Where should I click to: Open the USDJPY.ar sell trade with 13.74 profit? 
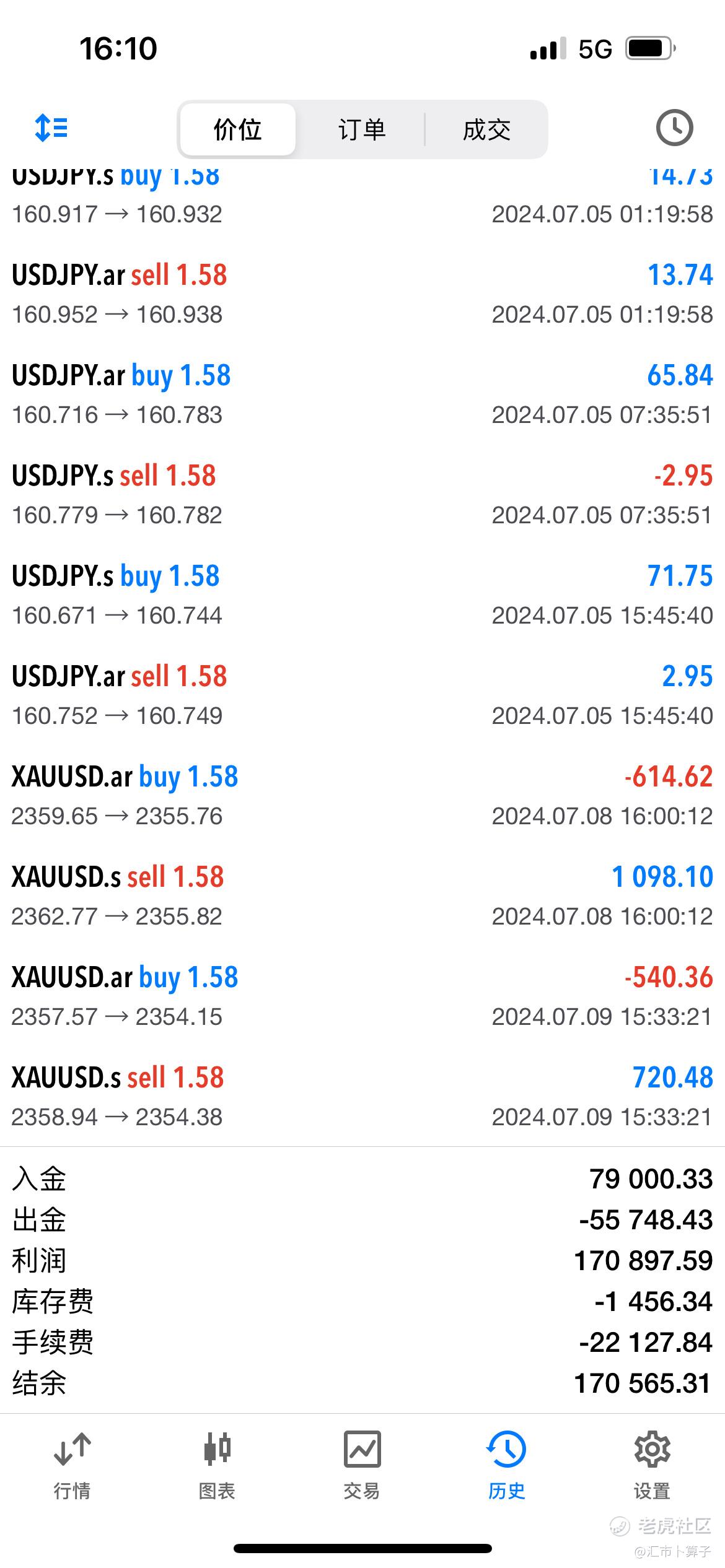[x=362, y=294]
